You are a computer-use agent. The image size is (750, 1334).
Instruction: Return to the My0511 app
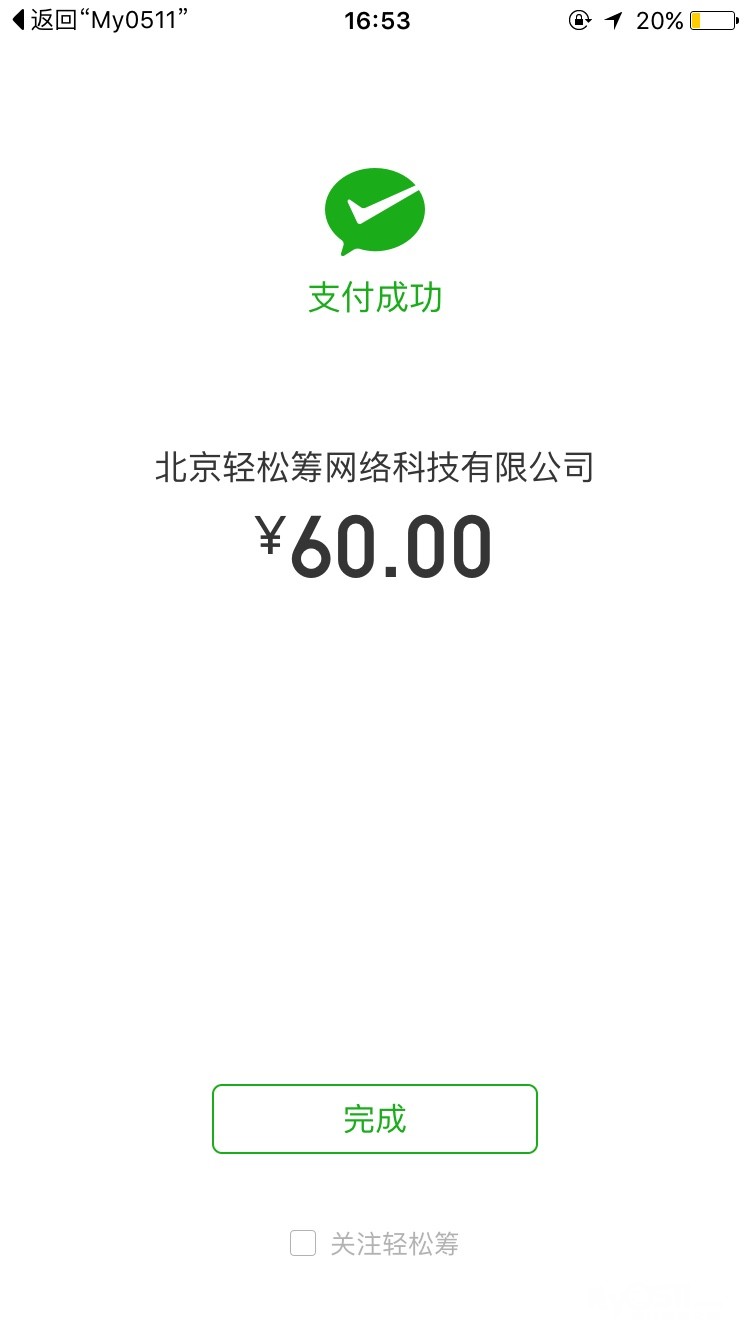98,21
